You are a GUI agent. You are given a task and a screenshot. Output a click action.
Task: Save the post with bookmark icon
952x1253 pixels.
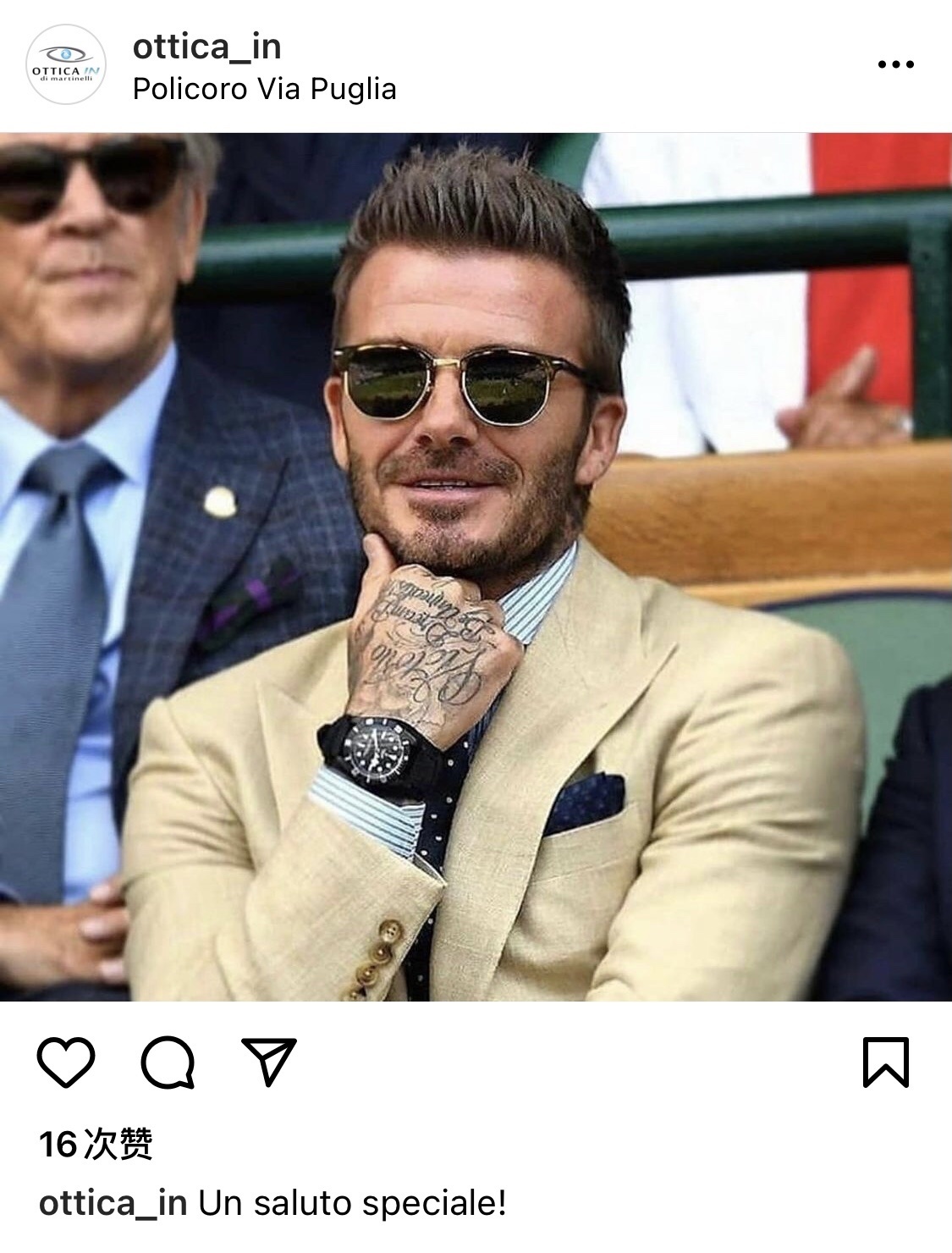click(x=885, y=1062)
